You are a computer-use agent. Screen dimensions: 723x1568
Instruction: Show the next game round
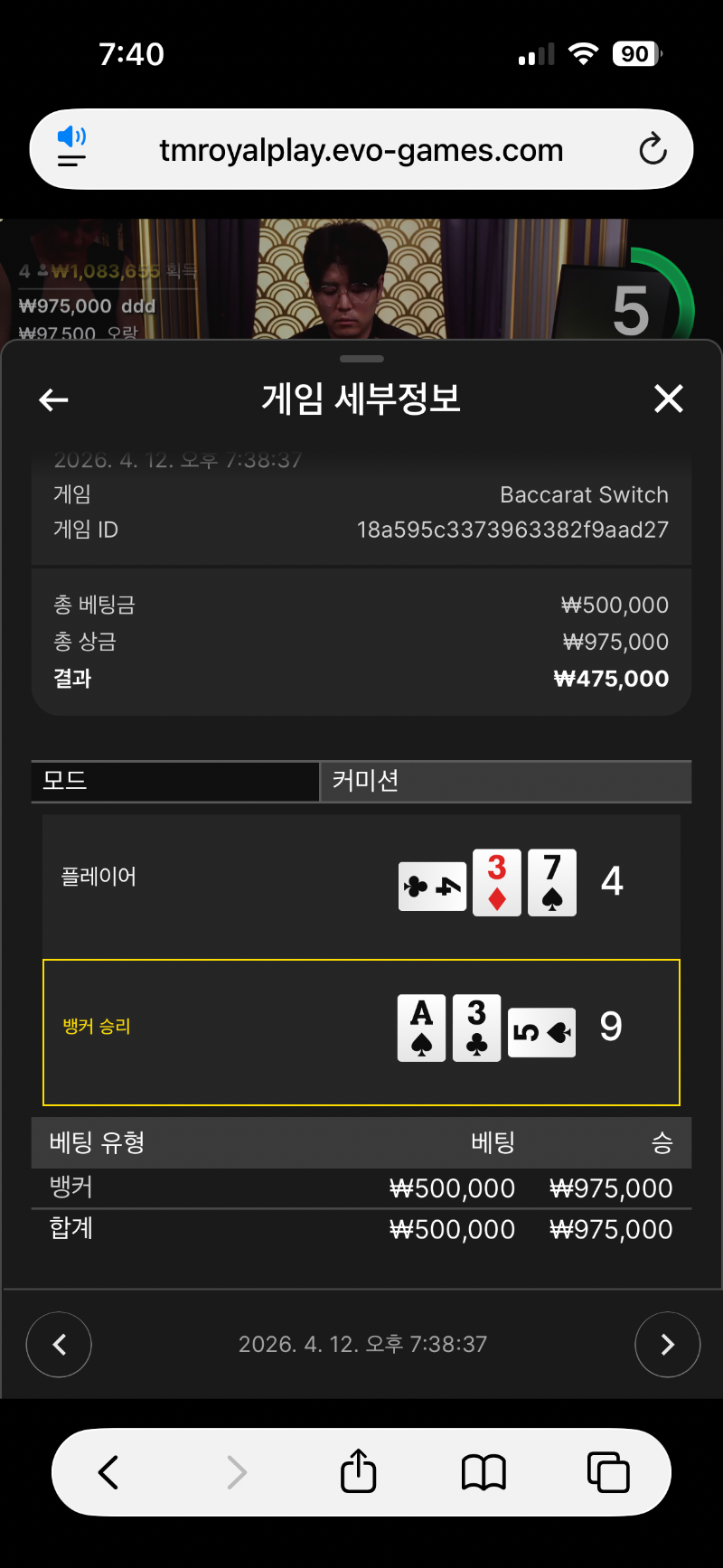(x=667, y=1345)
